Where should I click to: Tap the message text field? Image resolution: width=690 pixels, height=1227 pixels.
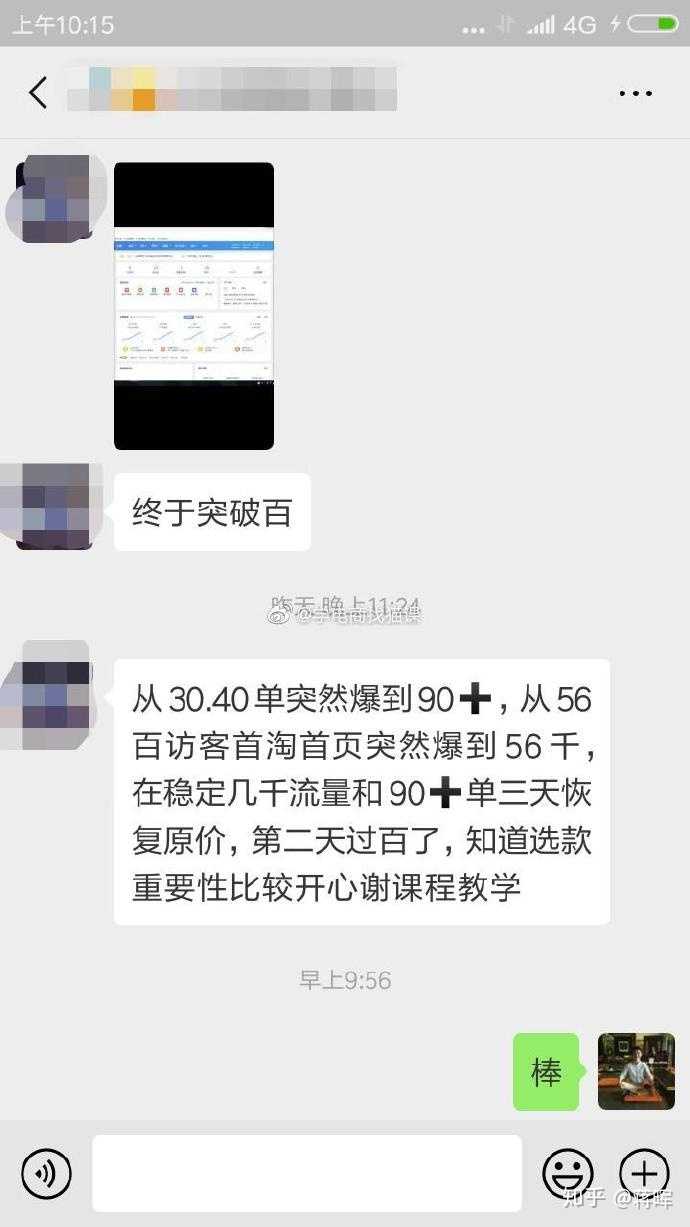307,1173
